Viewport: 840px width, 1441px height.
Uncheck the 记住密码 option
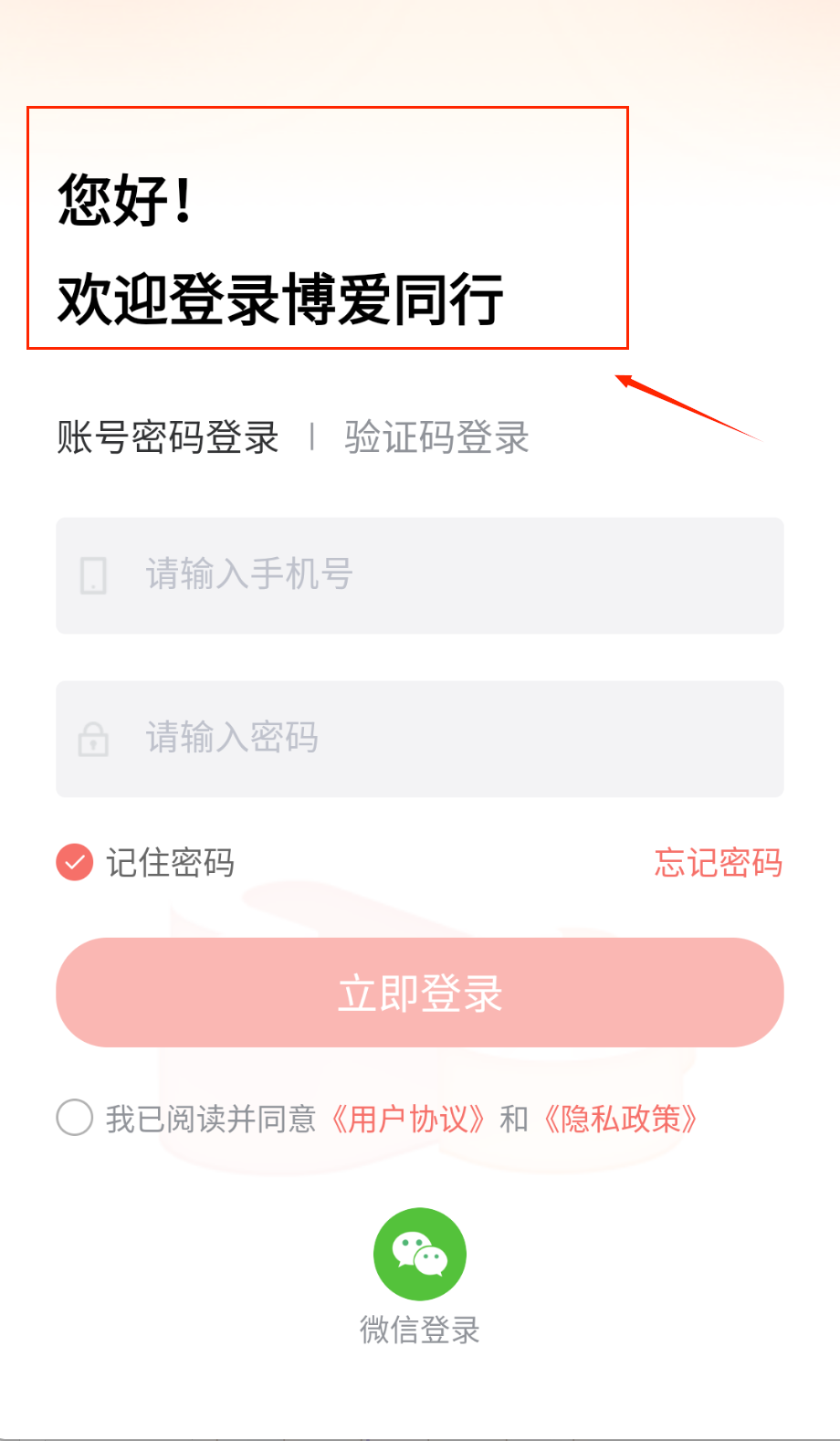75,862
